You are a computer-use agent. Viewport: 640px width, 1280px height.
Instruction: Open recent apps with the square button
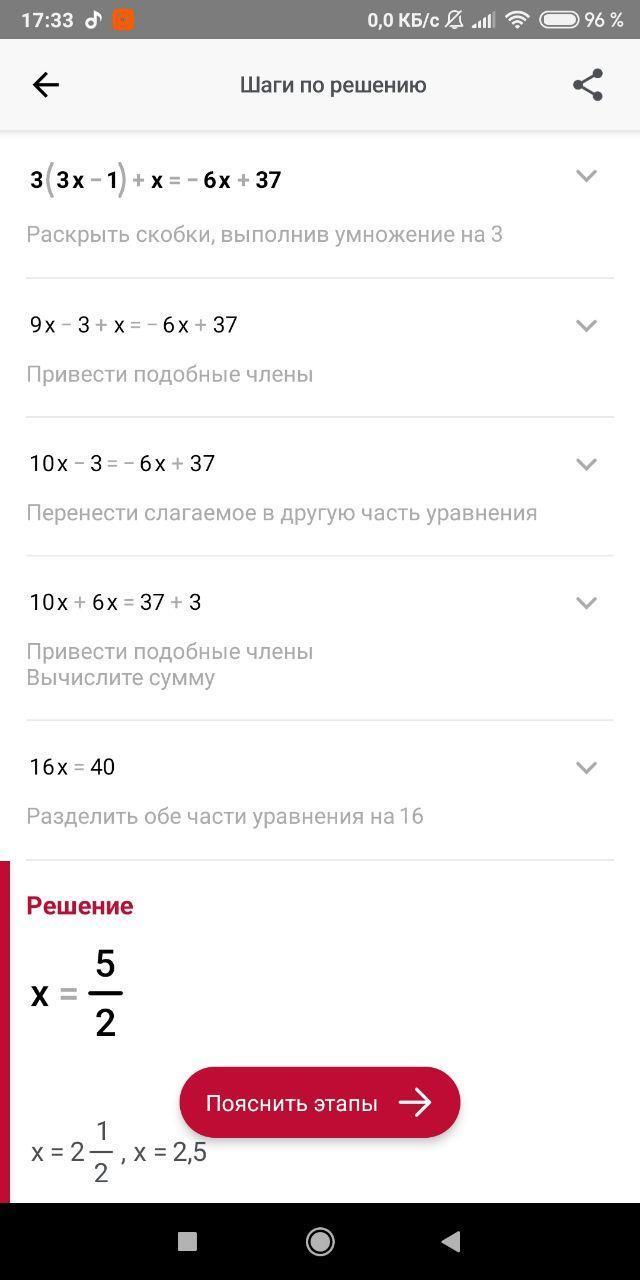click(x=187, y=1241)
